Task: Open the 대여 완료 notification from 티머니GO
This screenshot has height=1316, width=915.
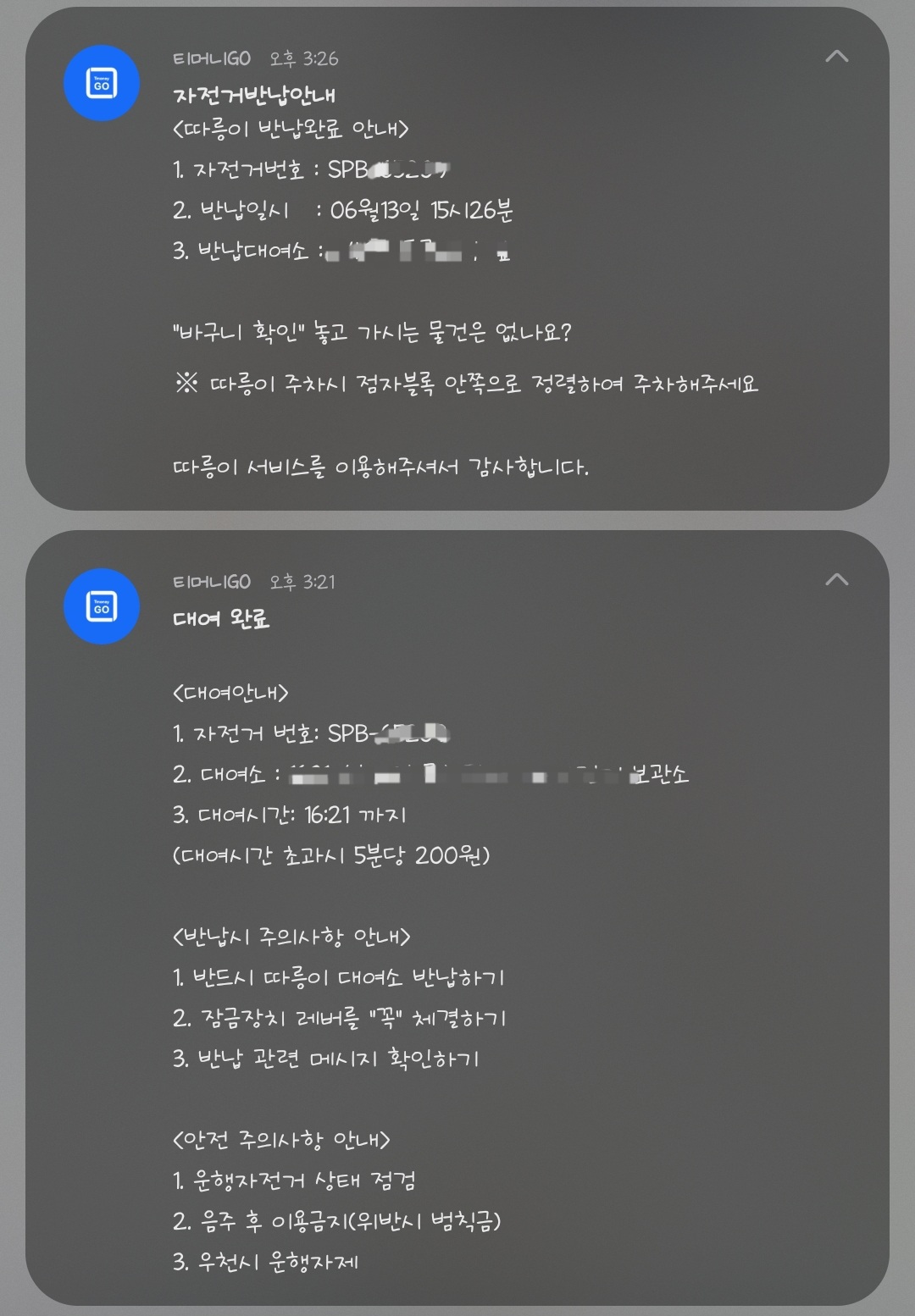Action: coord(457,932)
